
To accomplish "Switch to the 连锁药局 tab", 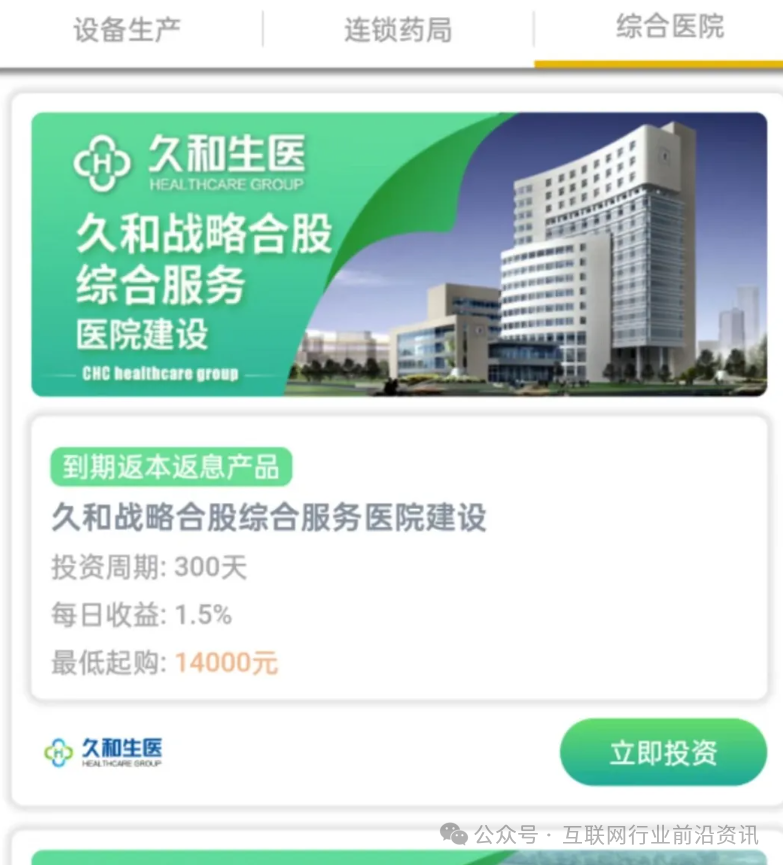I will (x=398, y=29).
